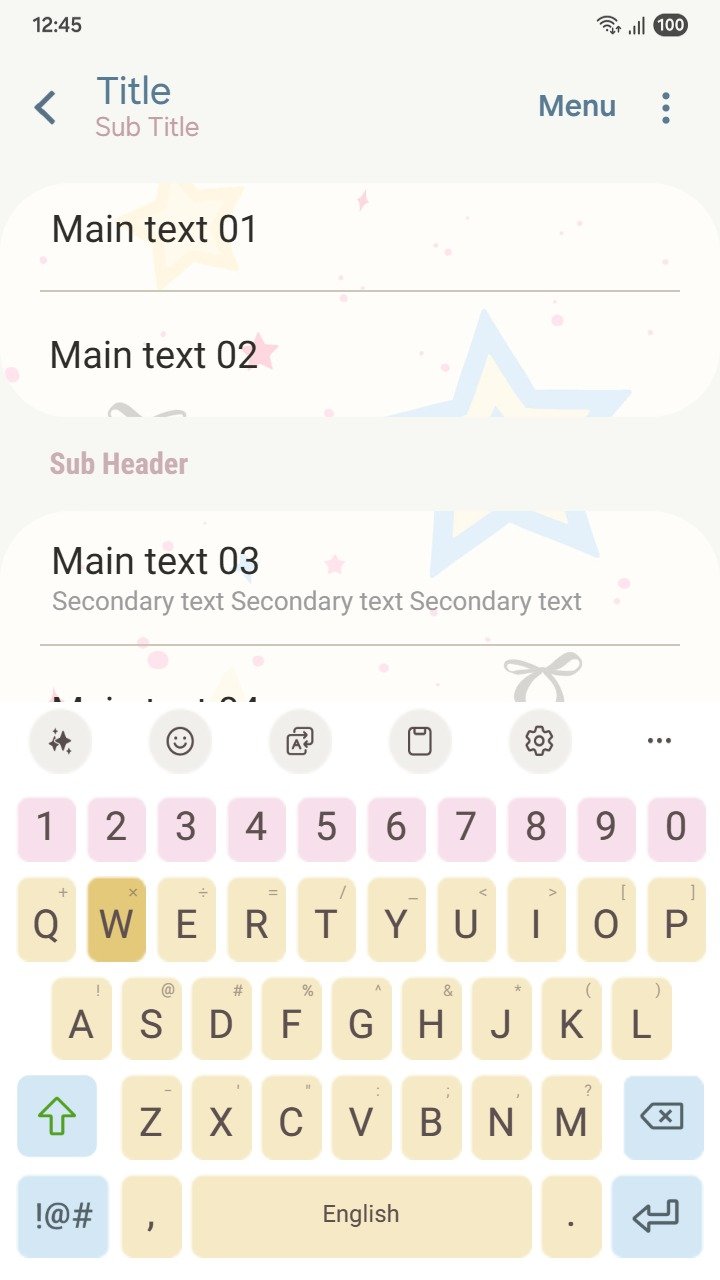Open the keyboard translate tool
The image size is (720, 1280).
300,741
